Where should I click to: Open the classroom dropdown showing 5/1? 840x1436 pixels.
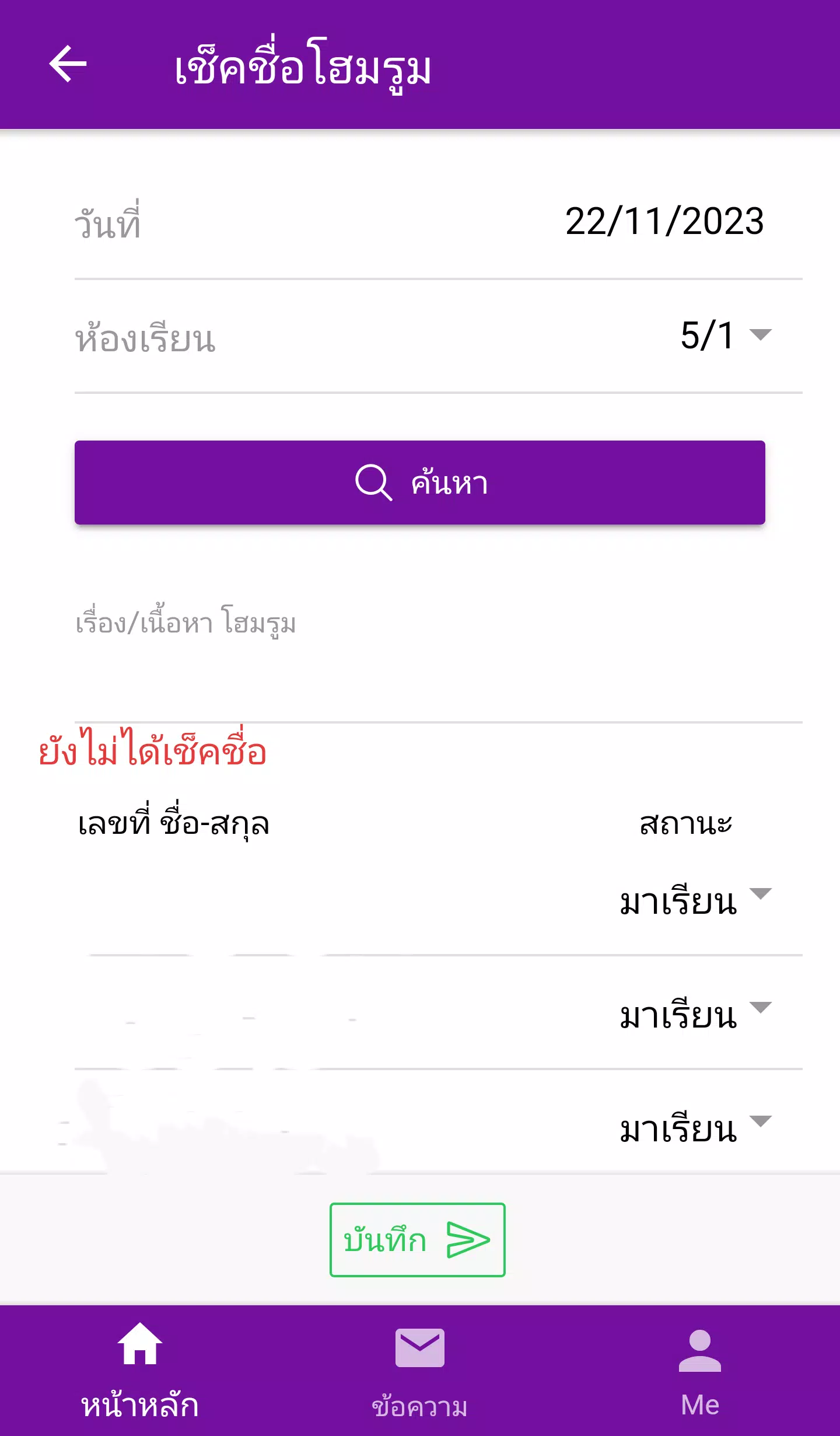[725, 336]
